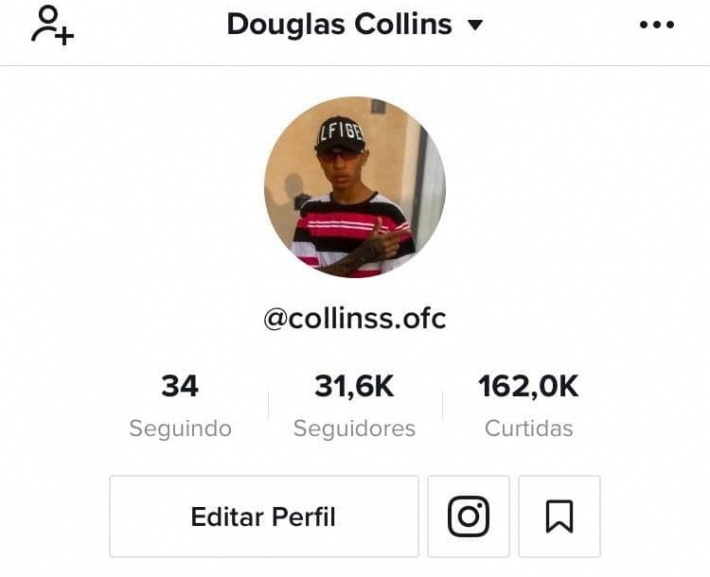View the Seguidores list

pos(354,406)
